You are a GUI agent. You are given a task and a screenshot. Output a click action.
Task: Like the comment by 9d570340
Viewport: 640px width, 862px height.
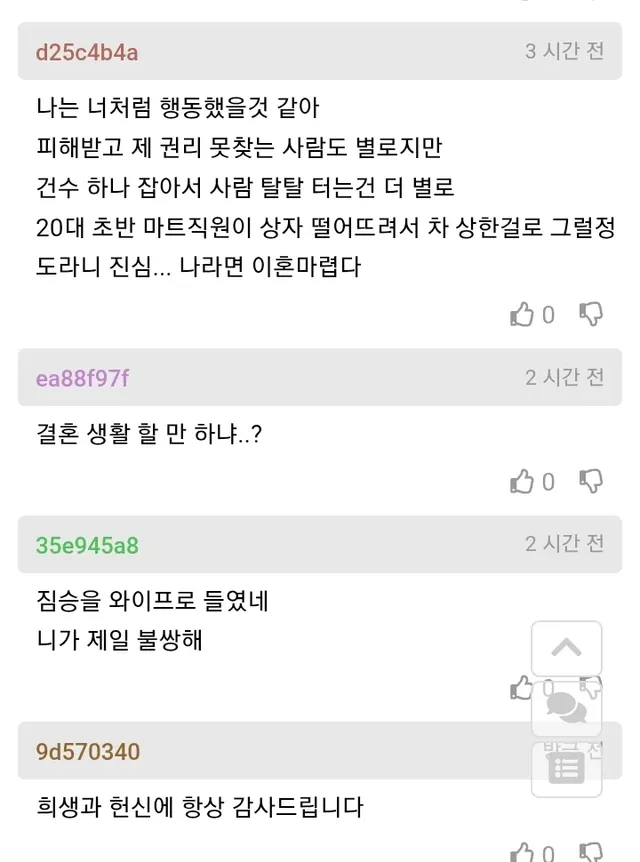tap(522, 853)
